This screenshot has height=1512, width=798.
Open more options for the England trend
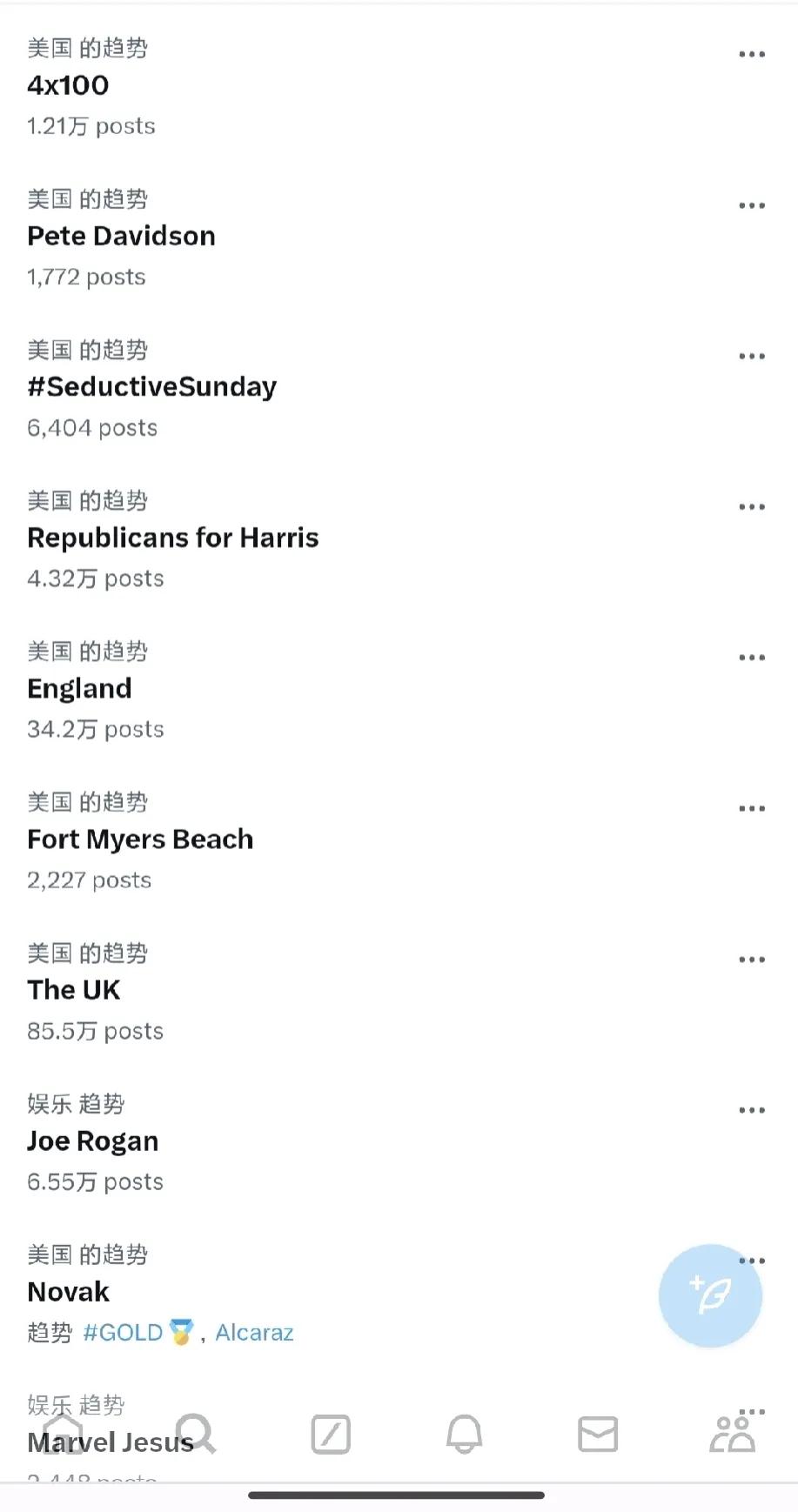click(x=750, y=657)
